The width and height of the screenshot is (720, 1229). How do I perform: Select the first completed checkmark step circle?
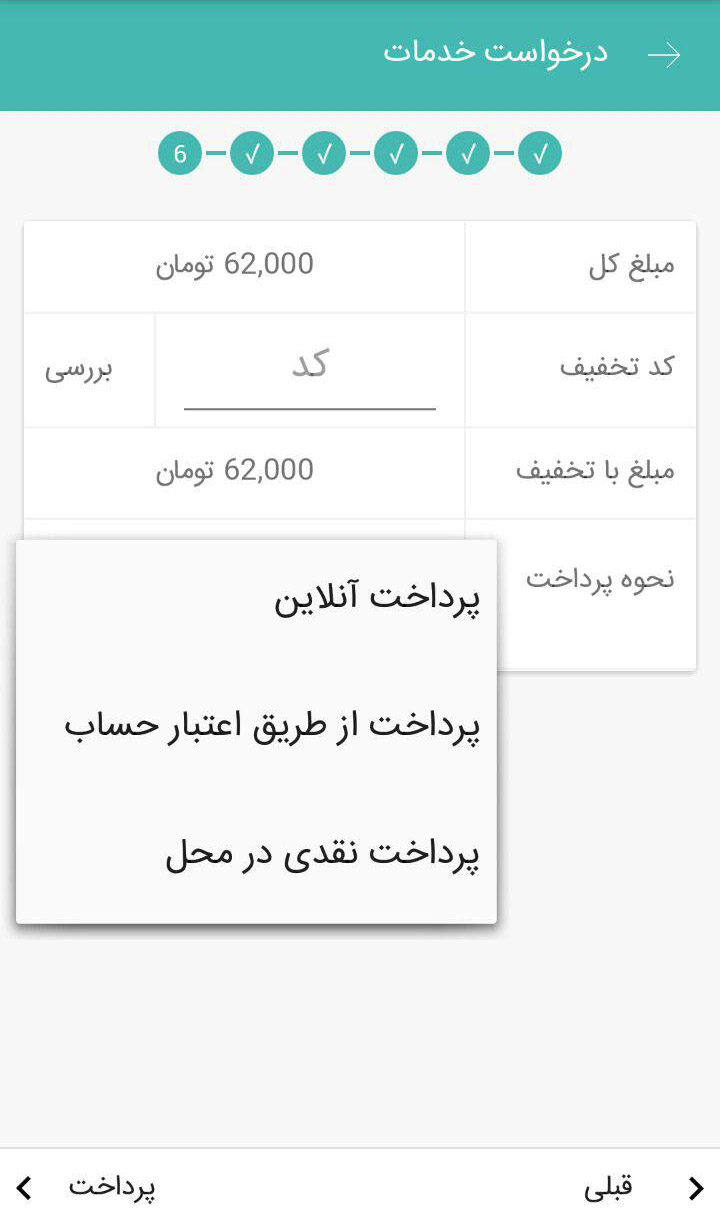540,153
